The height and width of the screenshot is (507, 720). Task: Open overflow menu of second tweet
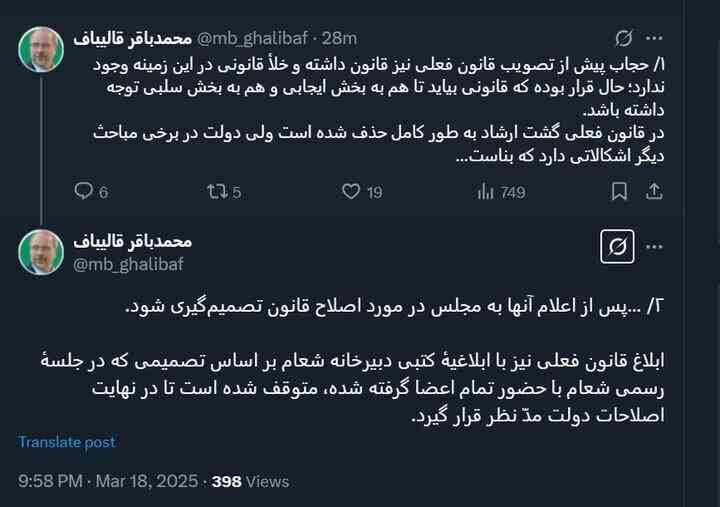[655, 247]
